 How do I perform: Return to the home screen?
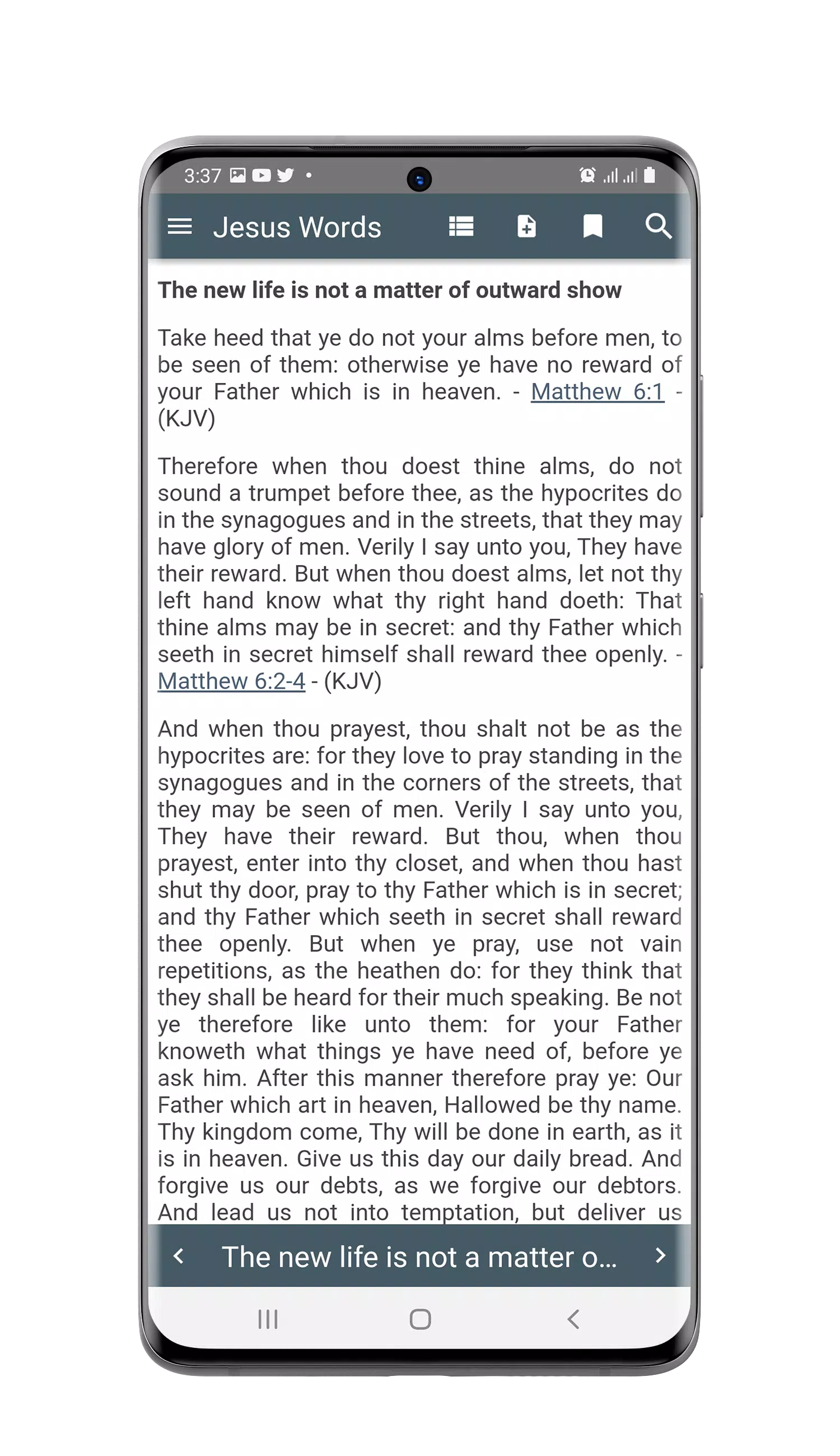[x=420, y=1319]
